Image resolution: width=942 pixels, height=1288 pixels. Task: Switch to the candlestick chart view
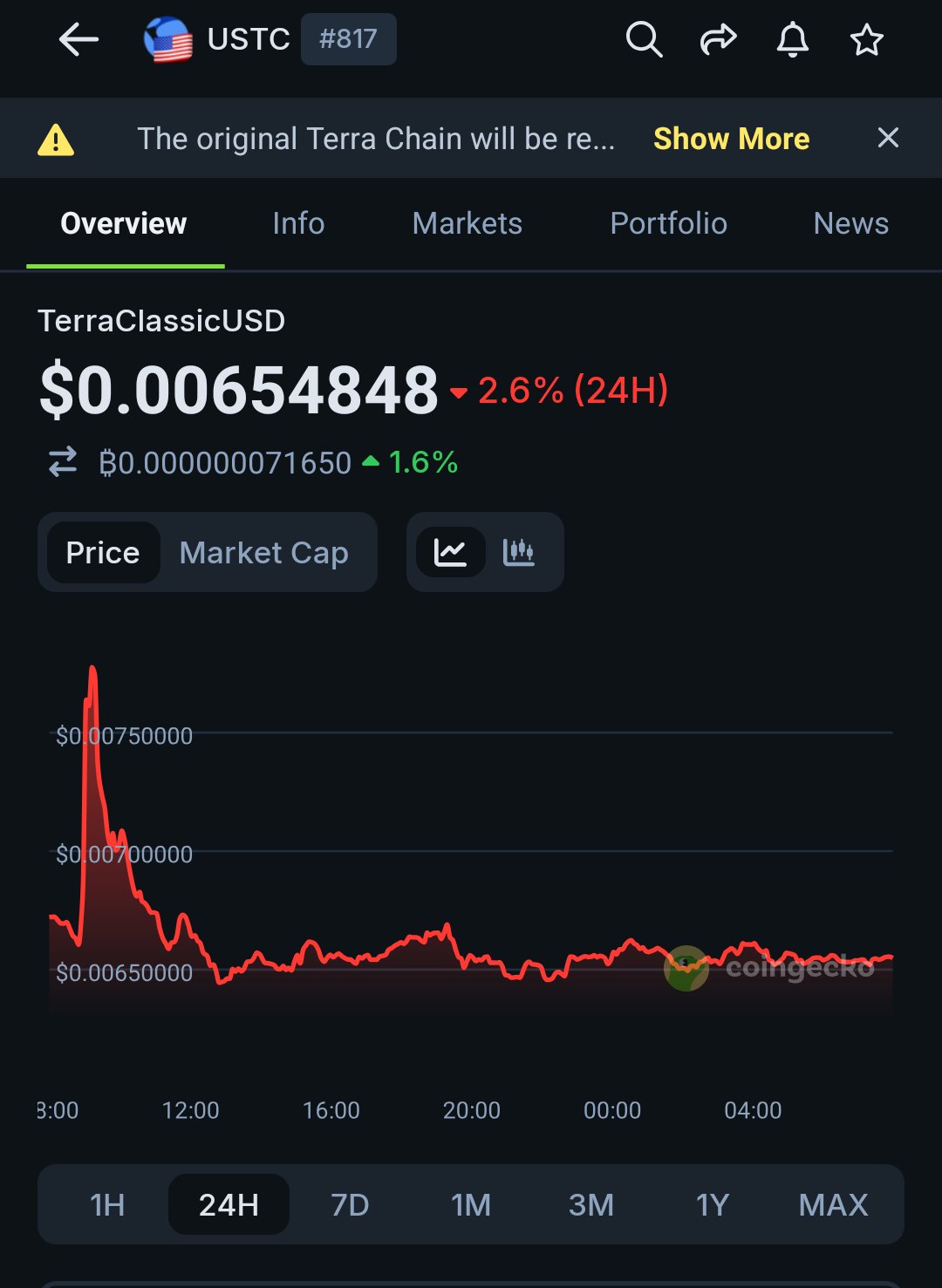pyautogui.click(x=519, y=552)
